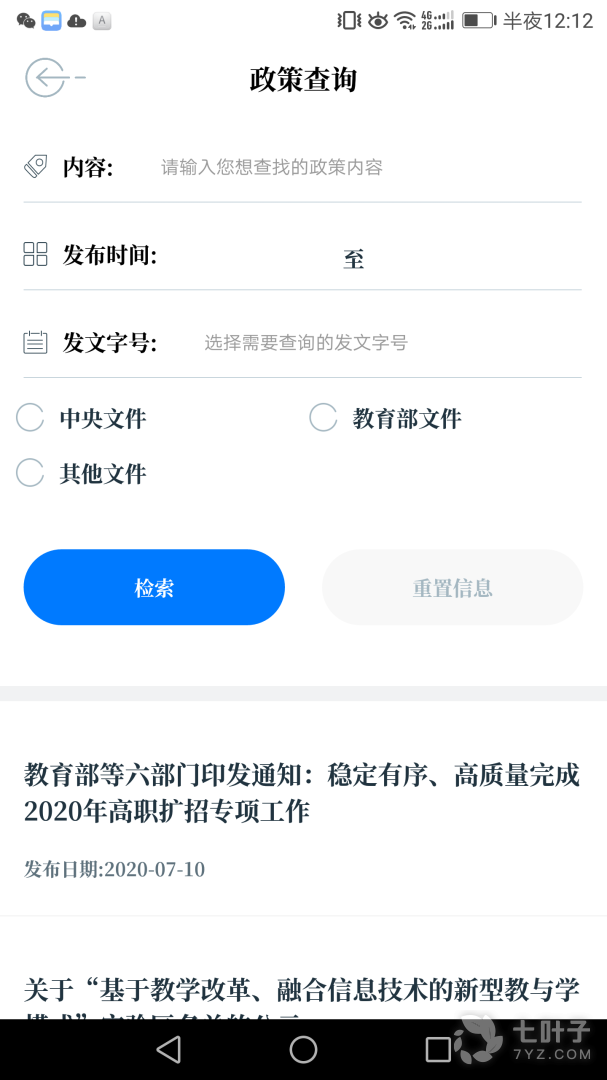Pick a date range for 发布时间
Viewport: 607px width, 1080px height.
353,259
